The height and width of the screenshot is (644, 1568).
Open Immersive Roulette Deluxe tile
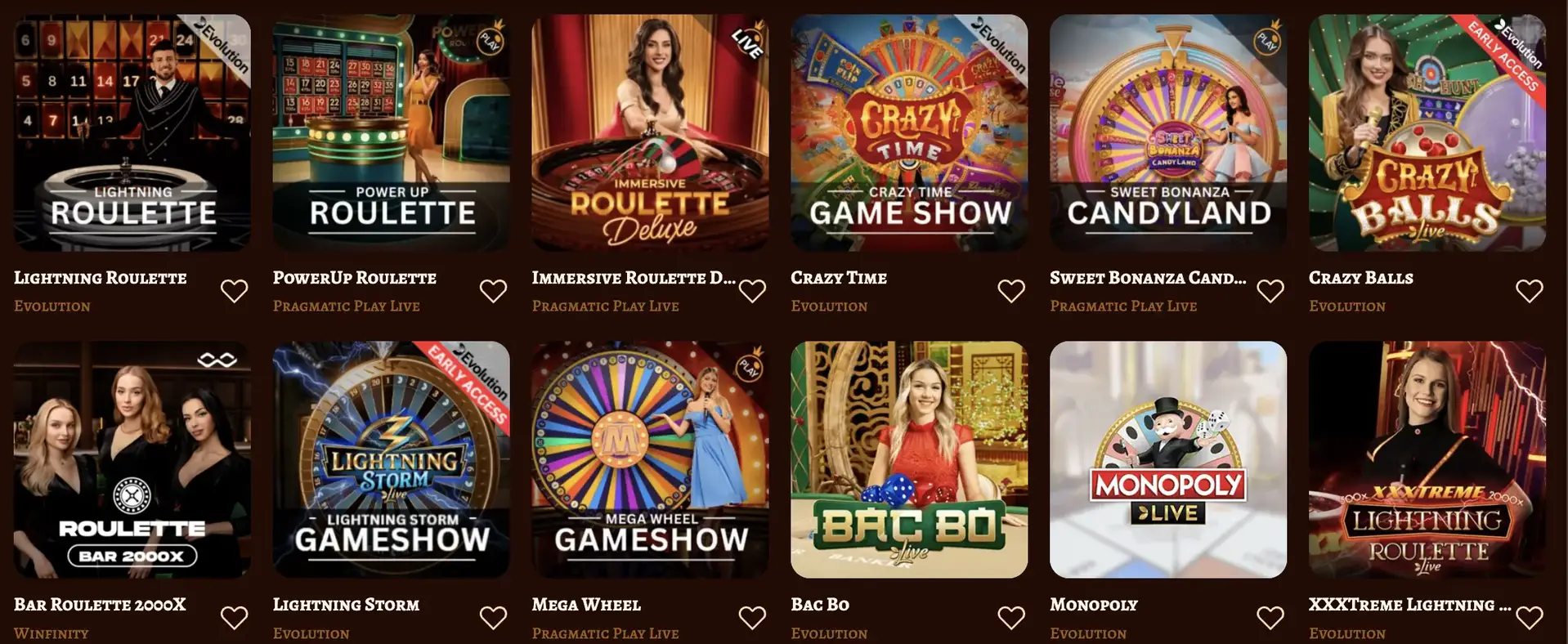[650, 132]
